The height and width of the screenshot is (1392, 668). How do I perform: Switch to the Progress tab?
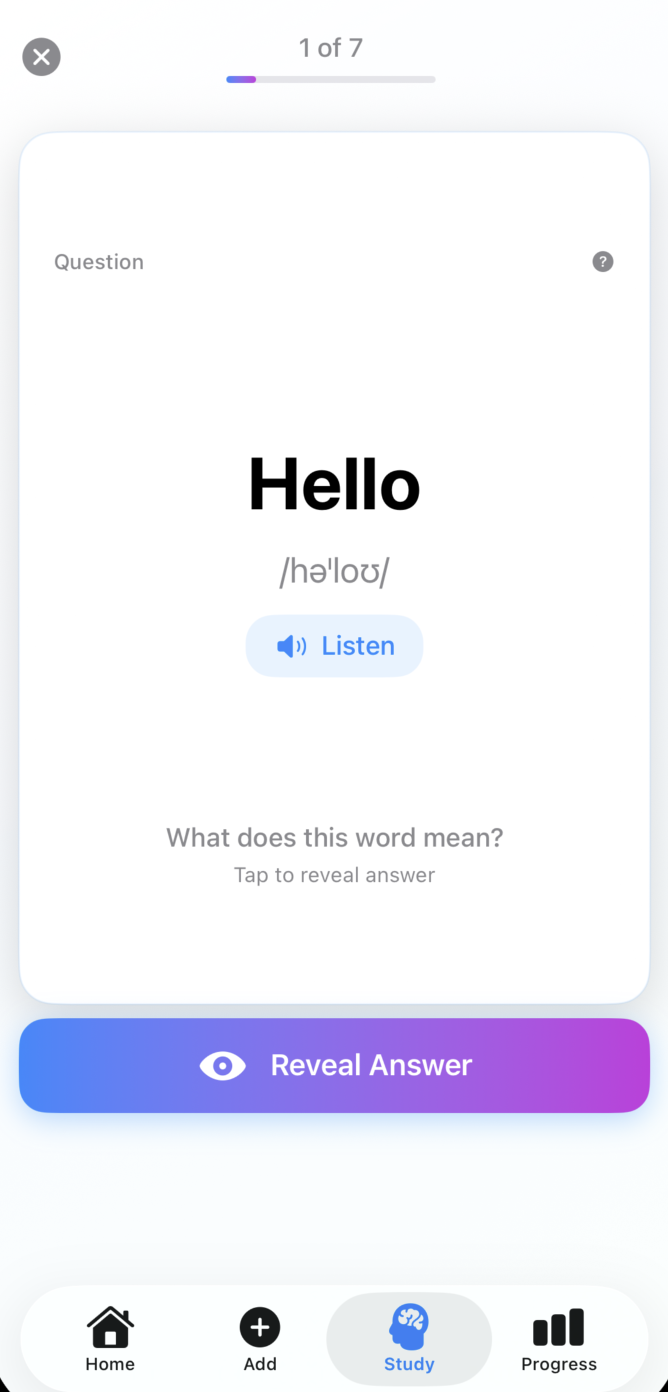(558, 1339)
